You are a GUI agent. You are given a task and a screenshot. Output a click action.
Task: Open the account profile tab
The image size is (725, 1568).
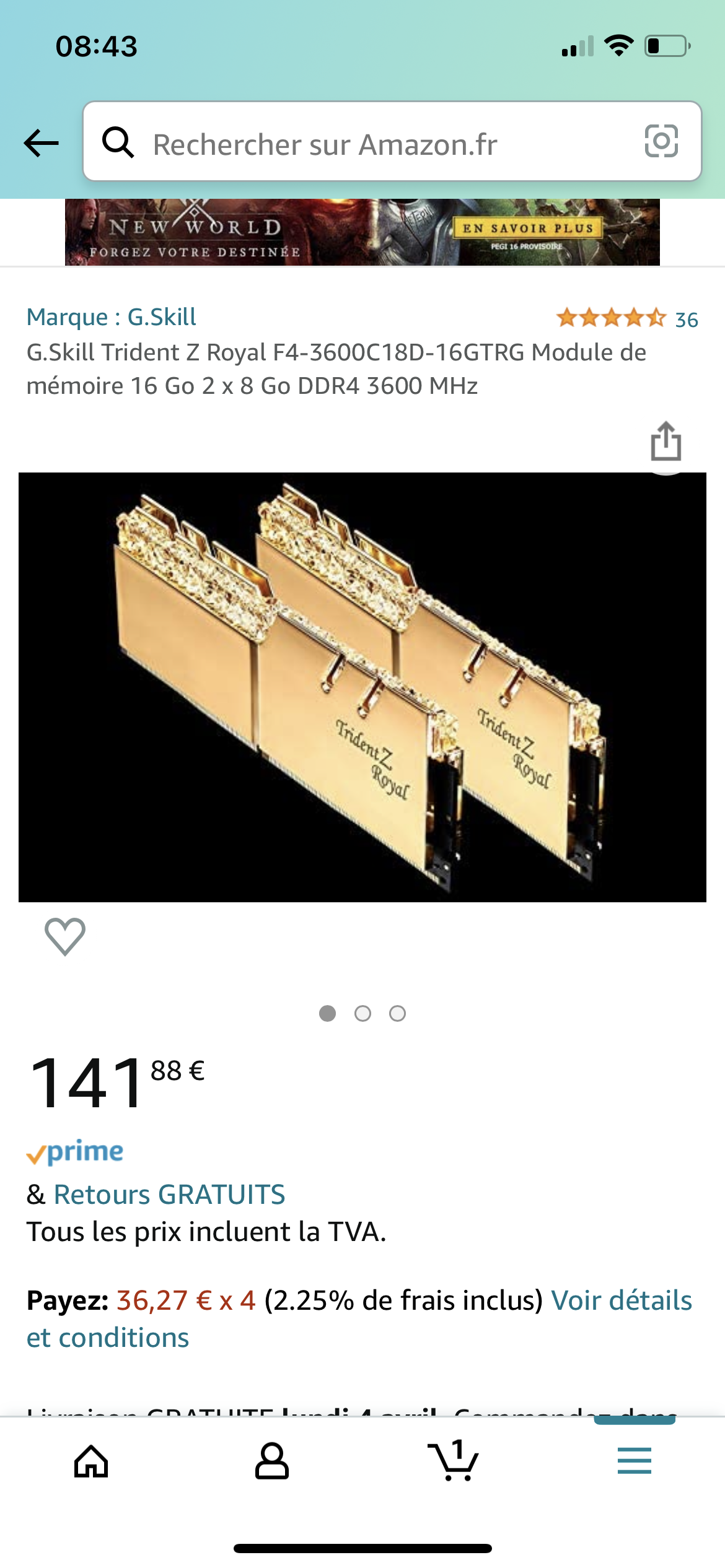click(x=272, y=1461)
